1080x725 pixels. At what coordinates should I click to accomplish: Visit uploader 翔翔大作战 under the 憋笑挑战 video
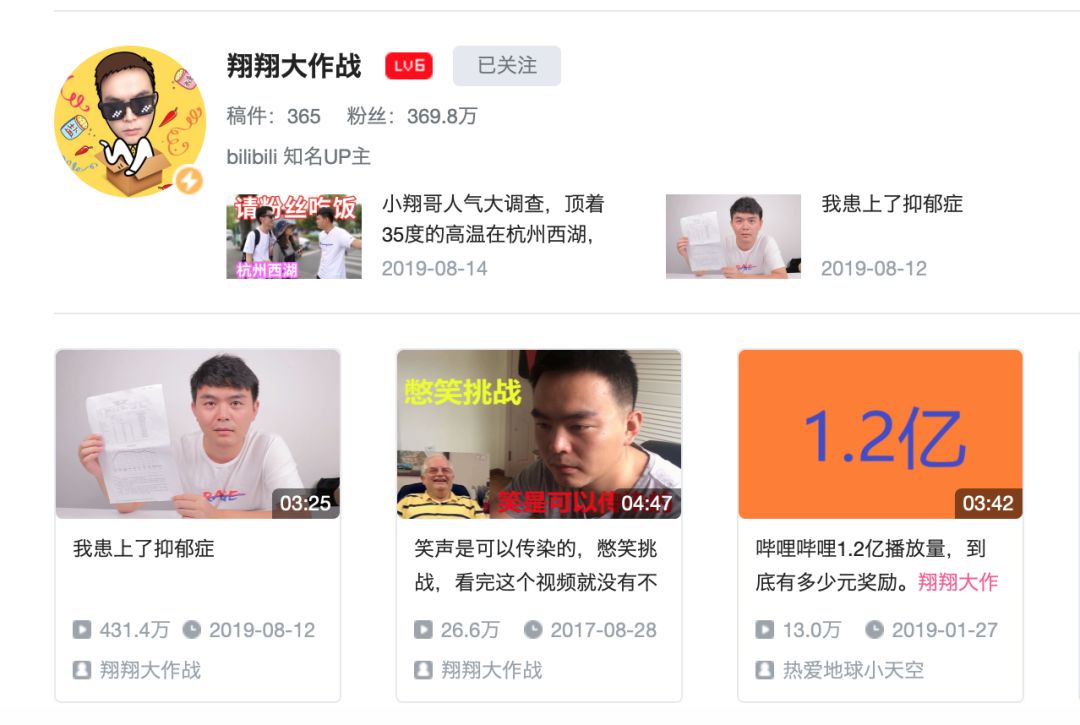[x=490, y=670]
